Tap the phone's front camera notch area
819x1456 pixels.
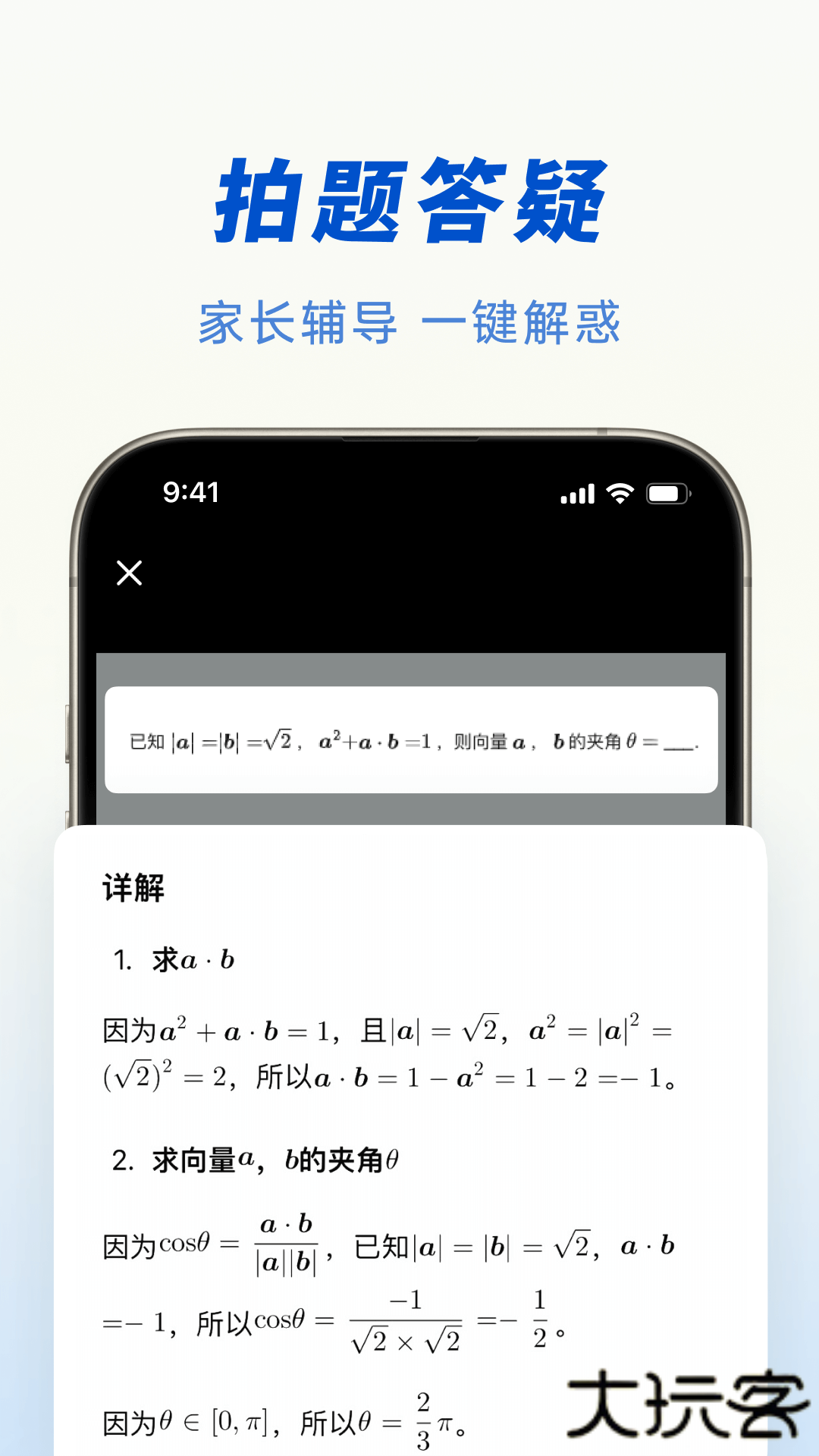point(409,438)
